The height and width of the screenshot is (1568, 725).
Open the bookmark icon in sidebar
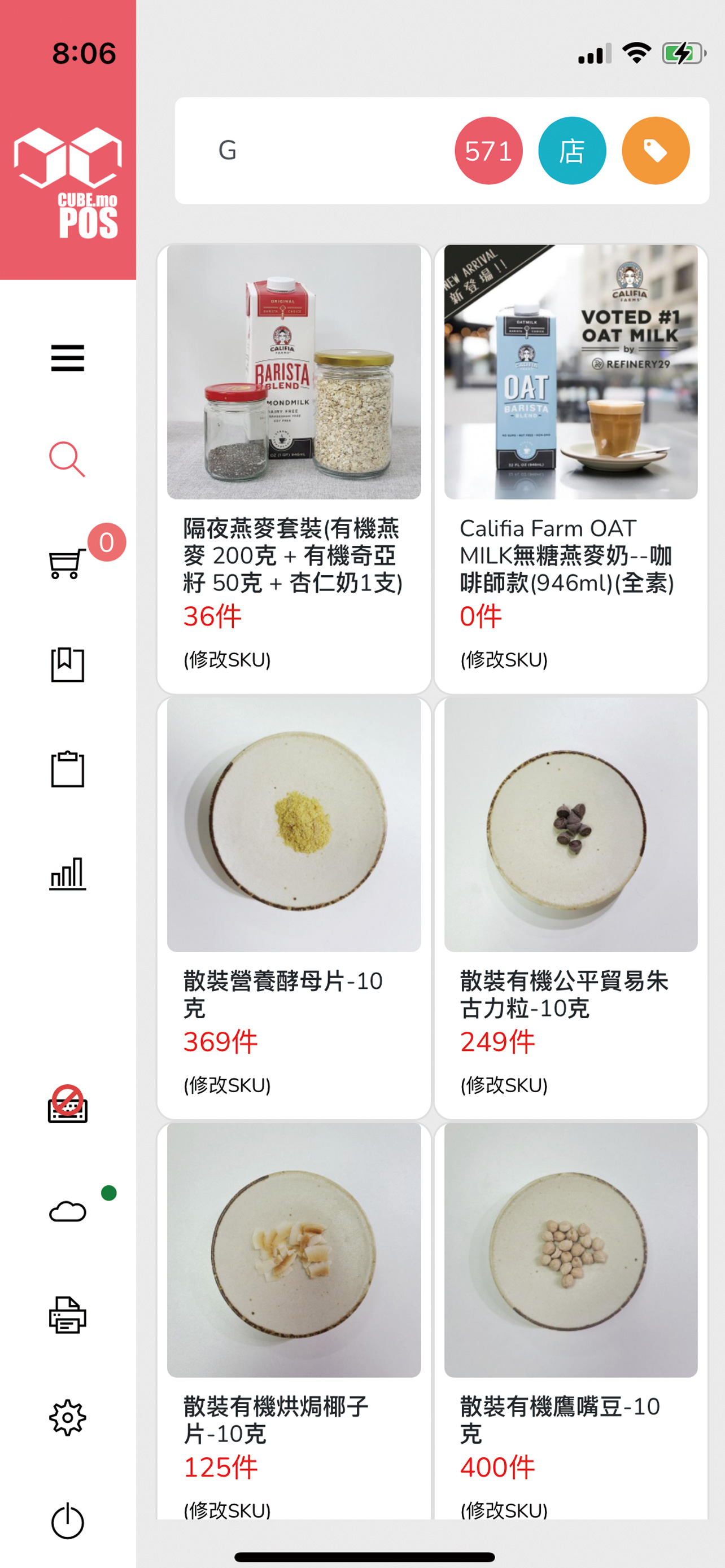pyautogui.click(x=67, y=665)
